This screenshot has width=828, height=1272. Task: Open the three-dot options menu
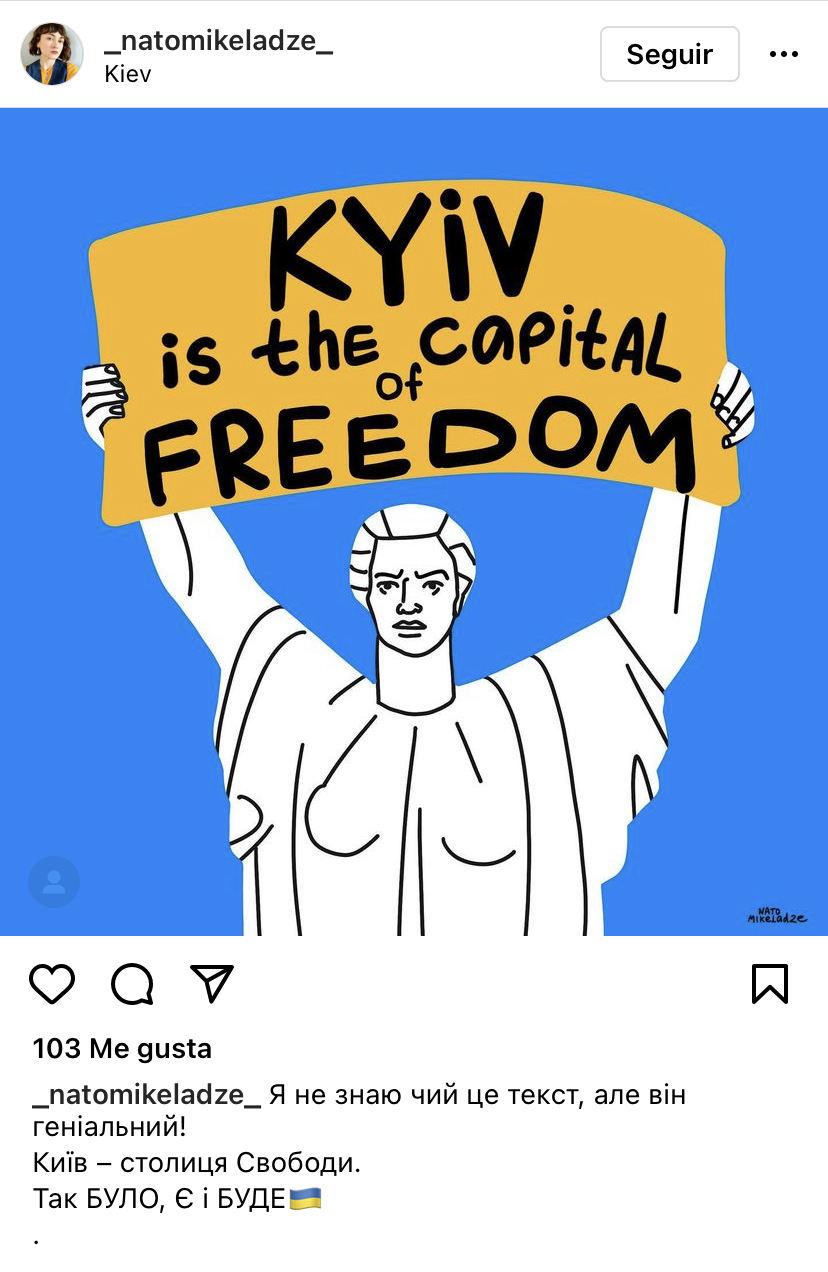click(x=783, y=54)
